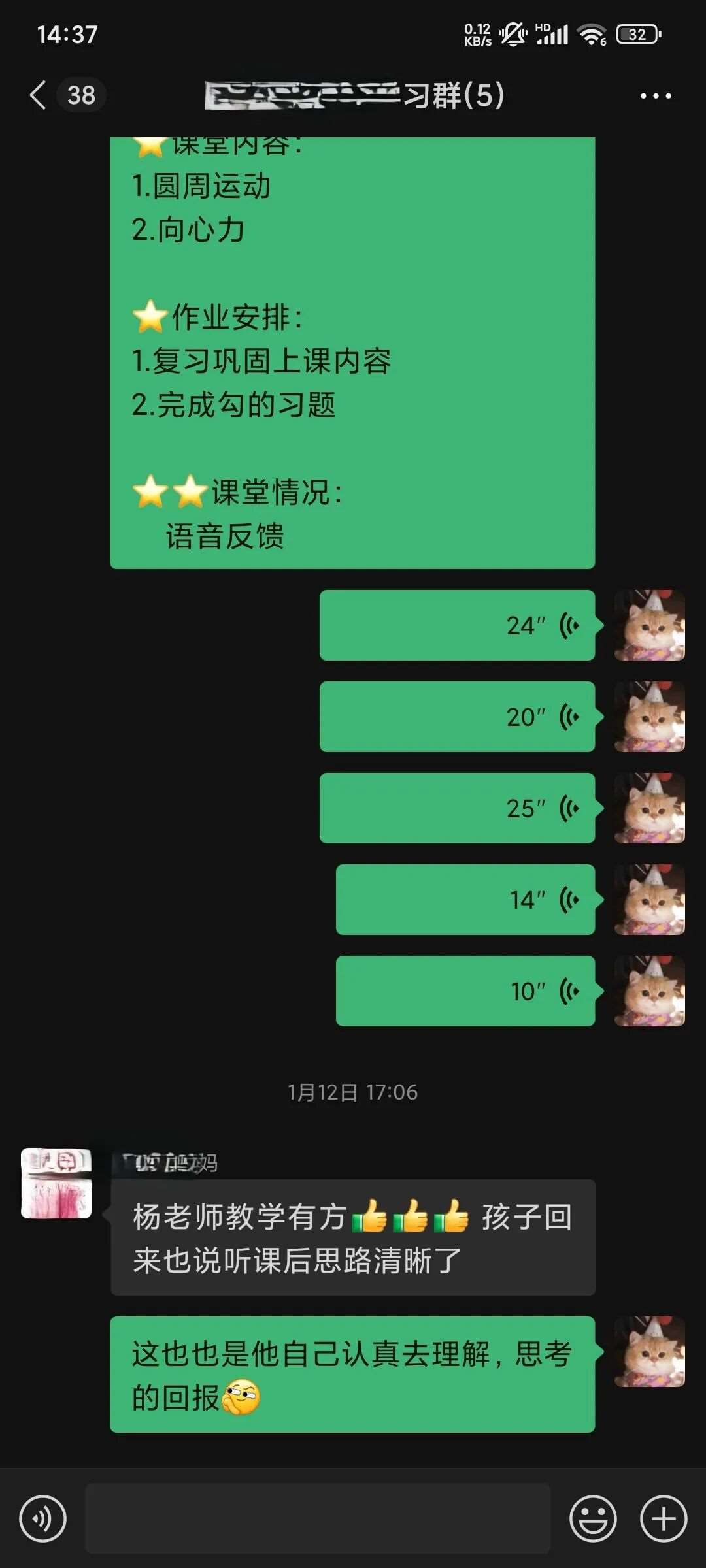
Task: Open the plus attachment menu
Action: (664, 1518)
